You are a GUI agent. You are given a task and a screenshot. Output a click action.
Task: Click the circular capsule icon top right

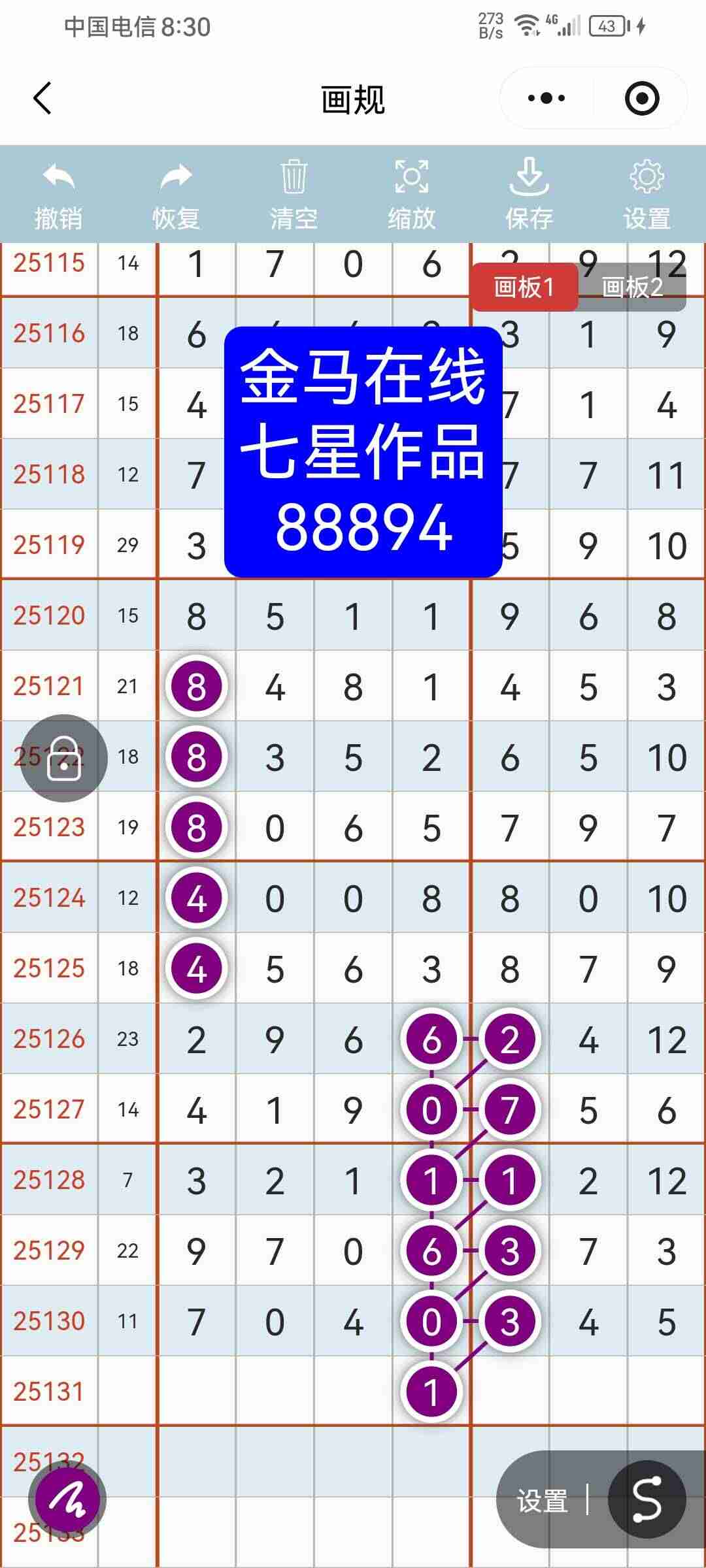pos(641,98)
